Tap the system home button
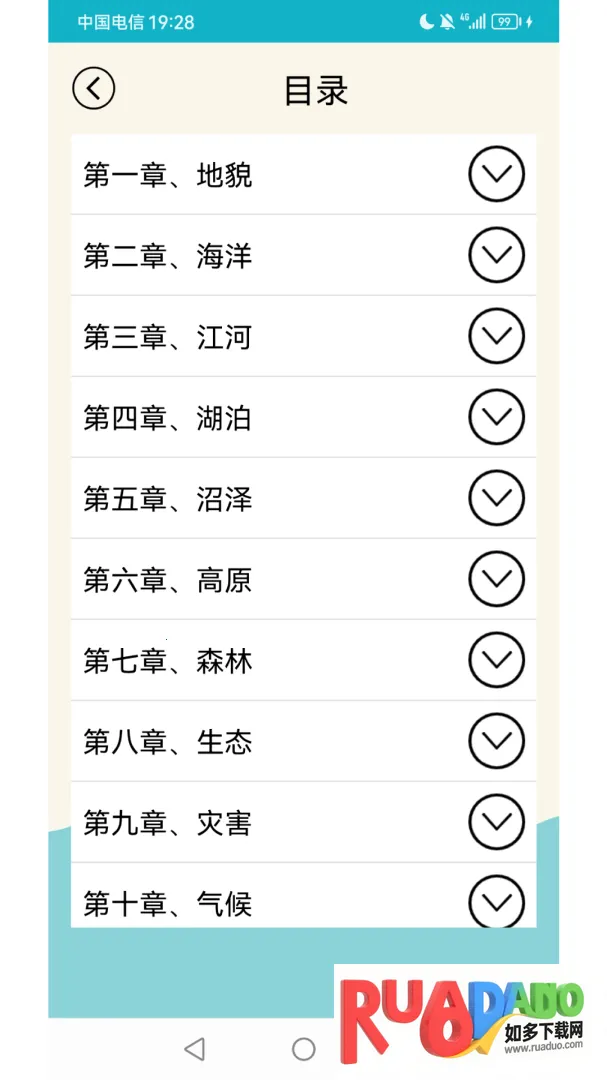Screen dimensions: 607x1080 point(304,1049)
